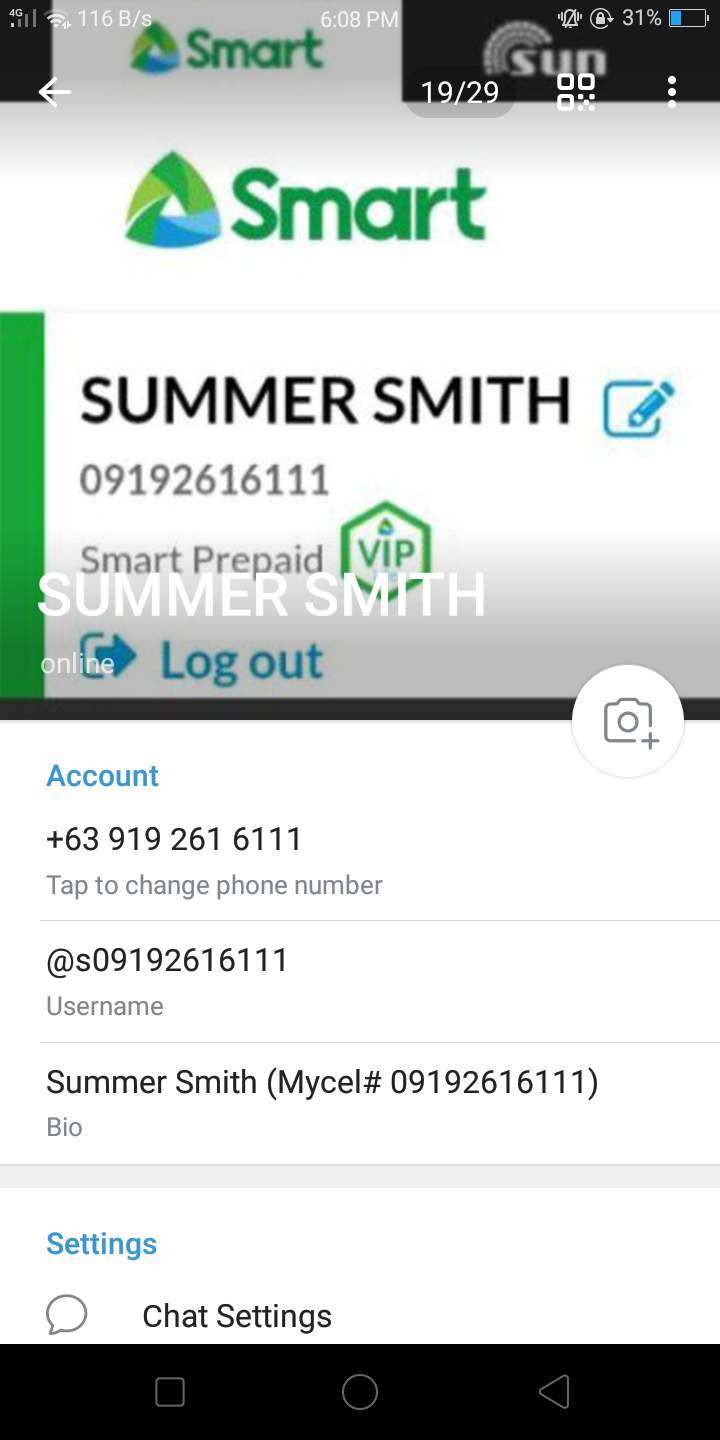
Task: Open the three-dot overflow menu
Action: [671, 92]
